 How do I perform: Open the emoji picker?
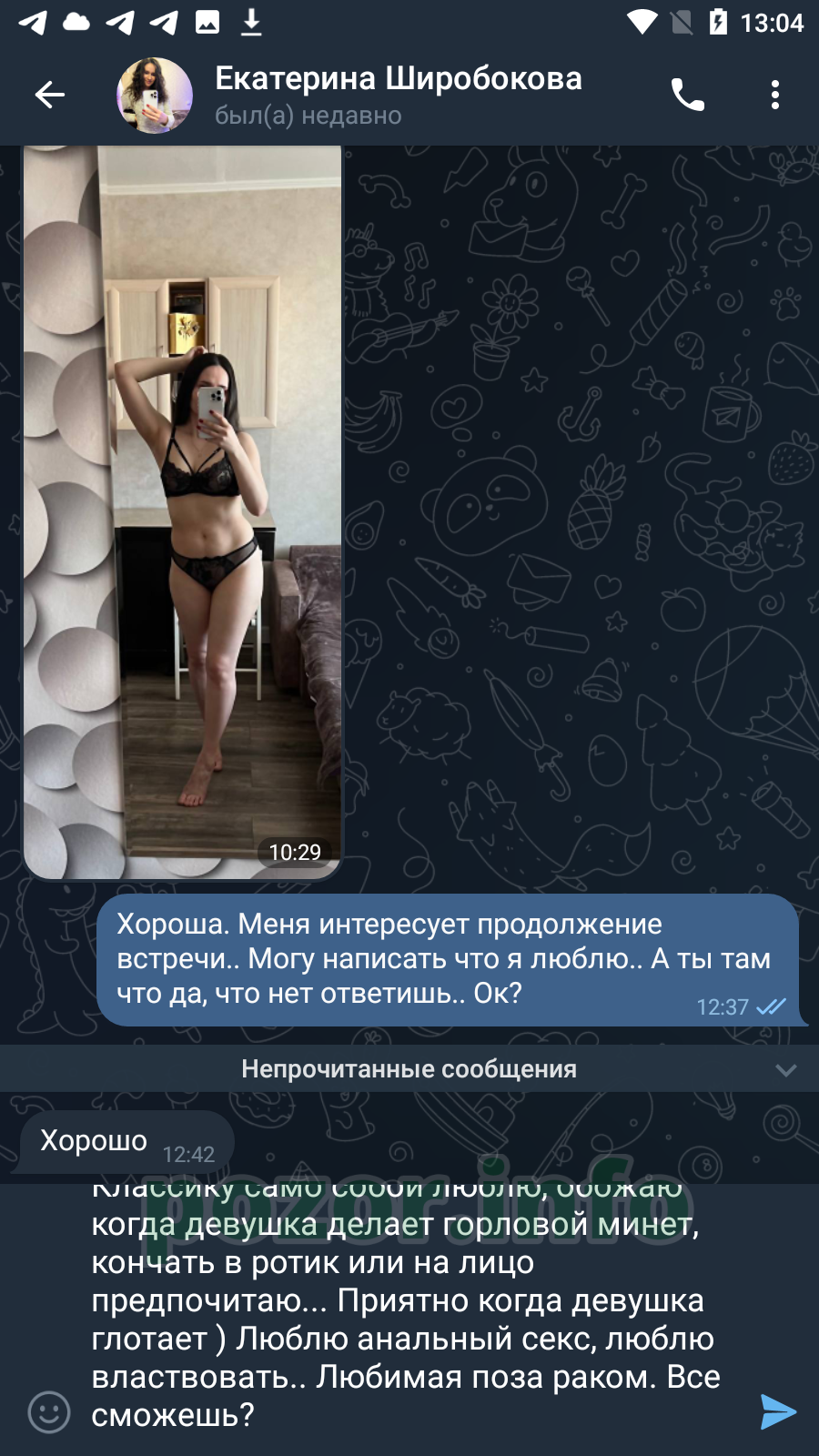tap(49, 1412)
